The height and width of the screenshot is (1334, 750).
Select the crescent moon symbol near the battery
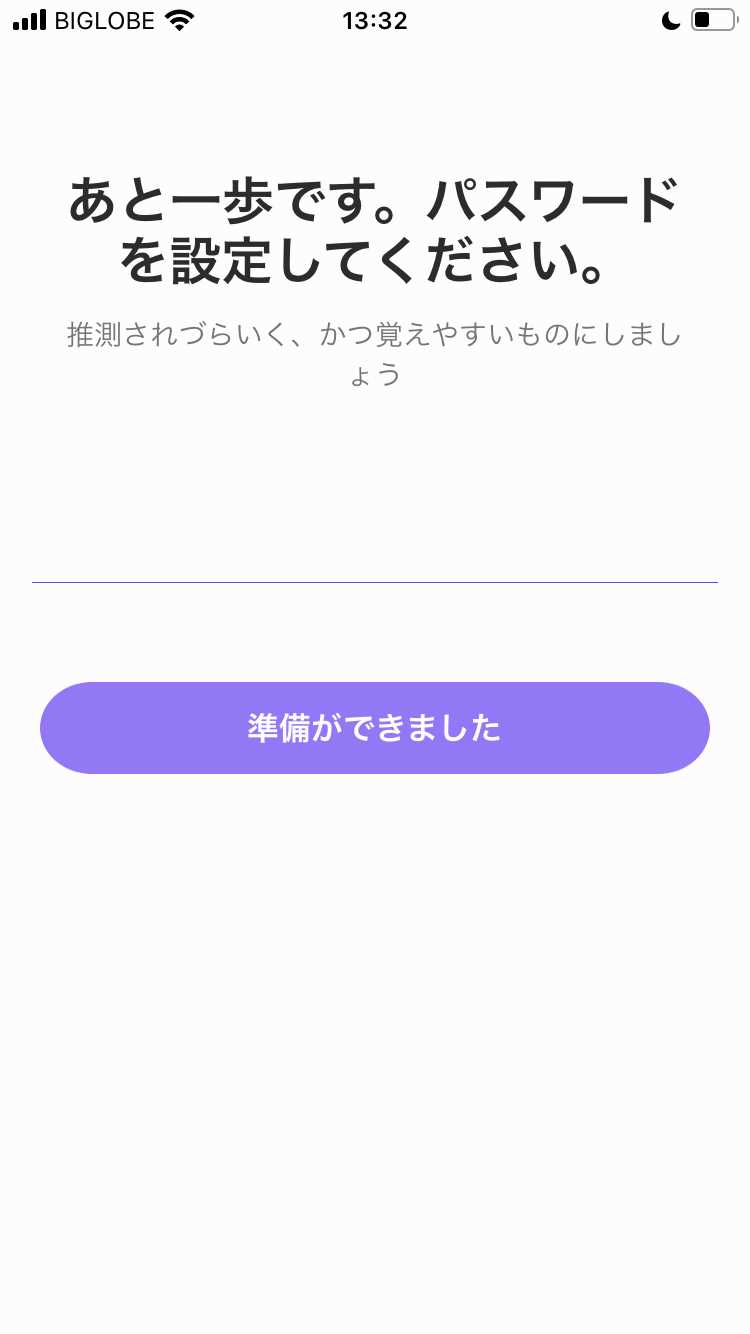tap(670, 20)
